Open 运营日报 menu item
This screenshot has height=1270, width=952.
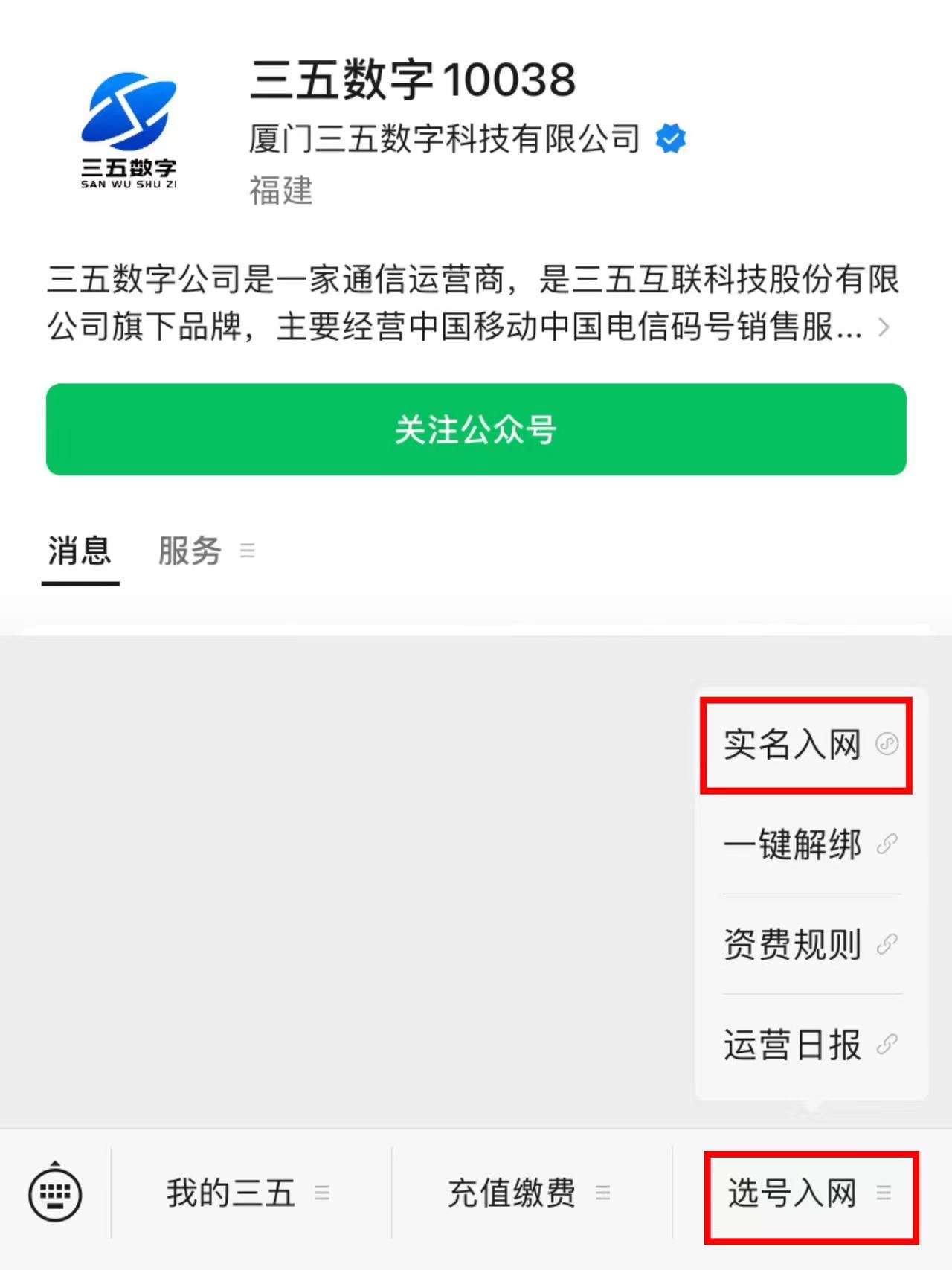(806, 1045)
